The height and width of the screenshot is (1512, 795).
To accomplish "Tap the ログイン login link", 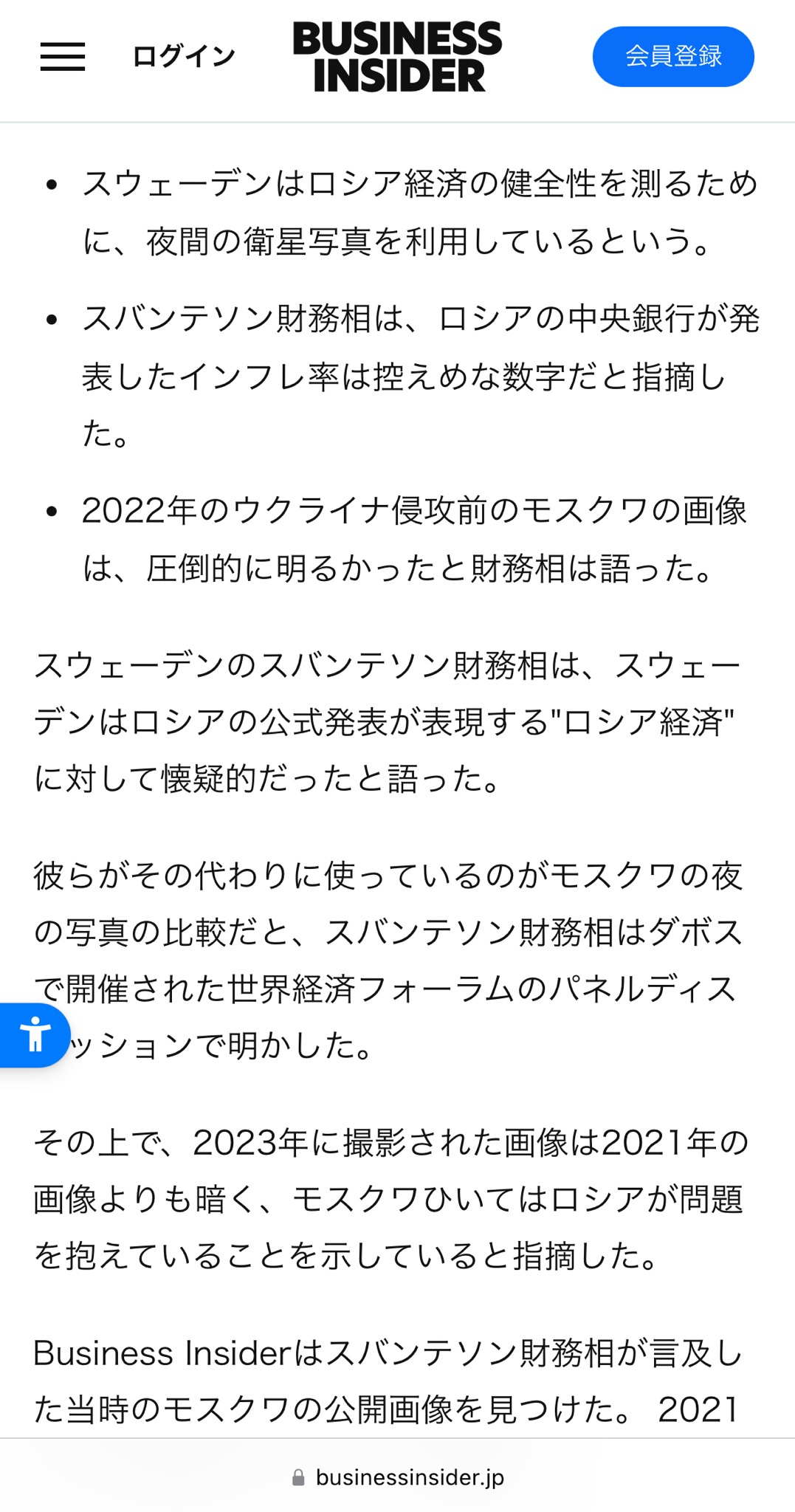I will (183, 57).
